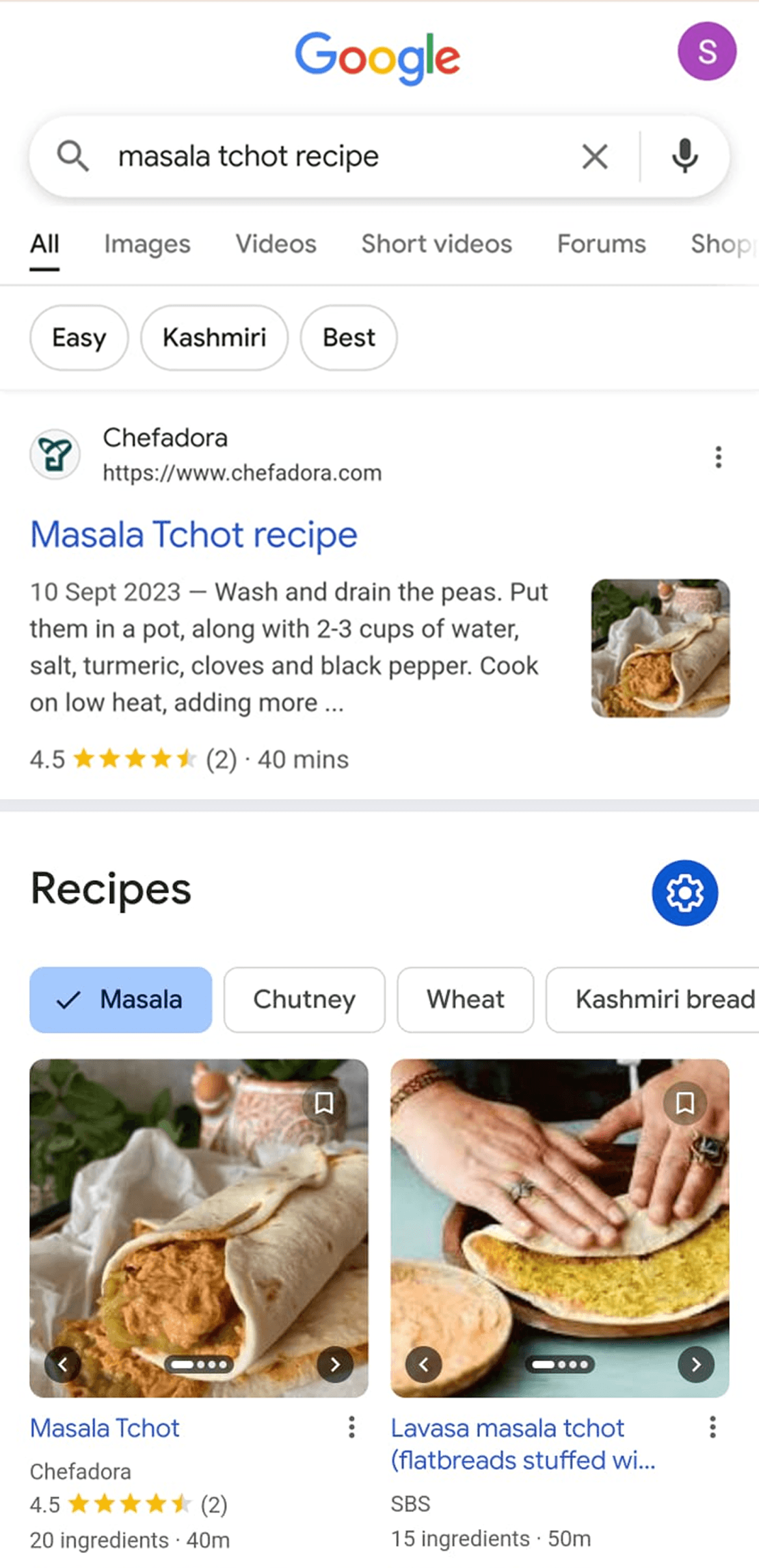The width and height of the screenshot is (759, 1568).
Task: Enable the Wheat recipe filter
Action: click(465, 1000)
